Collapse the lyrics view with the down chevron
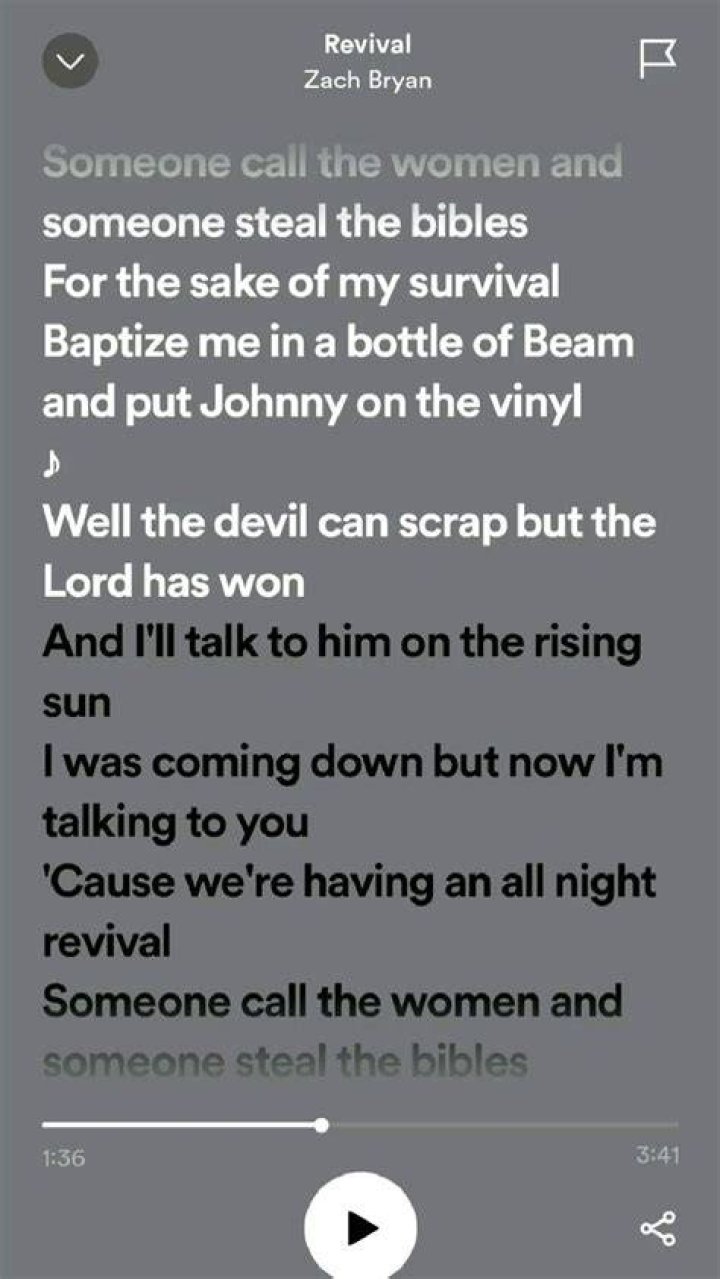Image resolution: width=720 pixels, height=1279 pixels. click(70, 62)
